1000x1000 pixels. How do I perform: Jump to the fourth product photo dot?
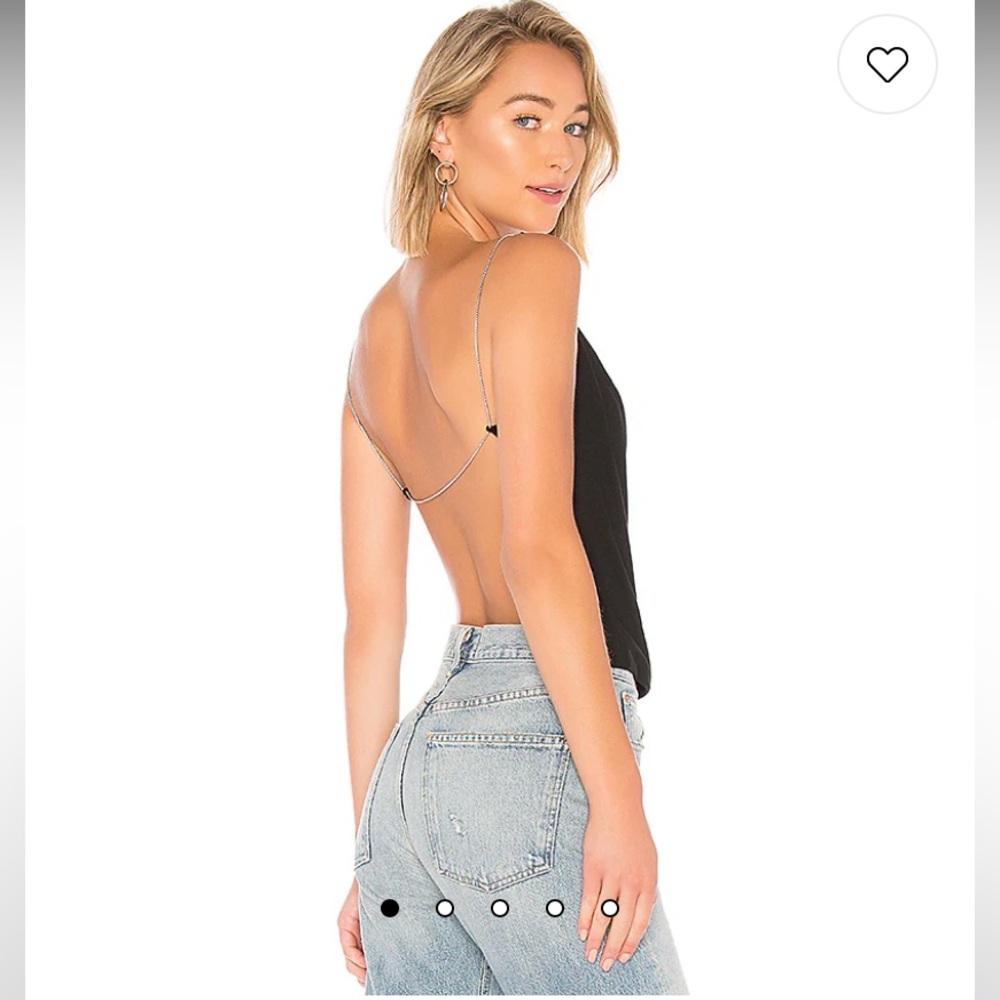[x=555, y=908]
